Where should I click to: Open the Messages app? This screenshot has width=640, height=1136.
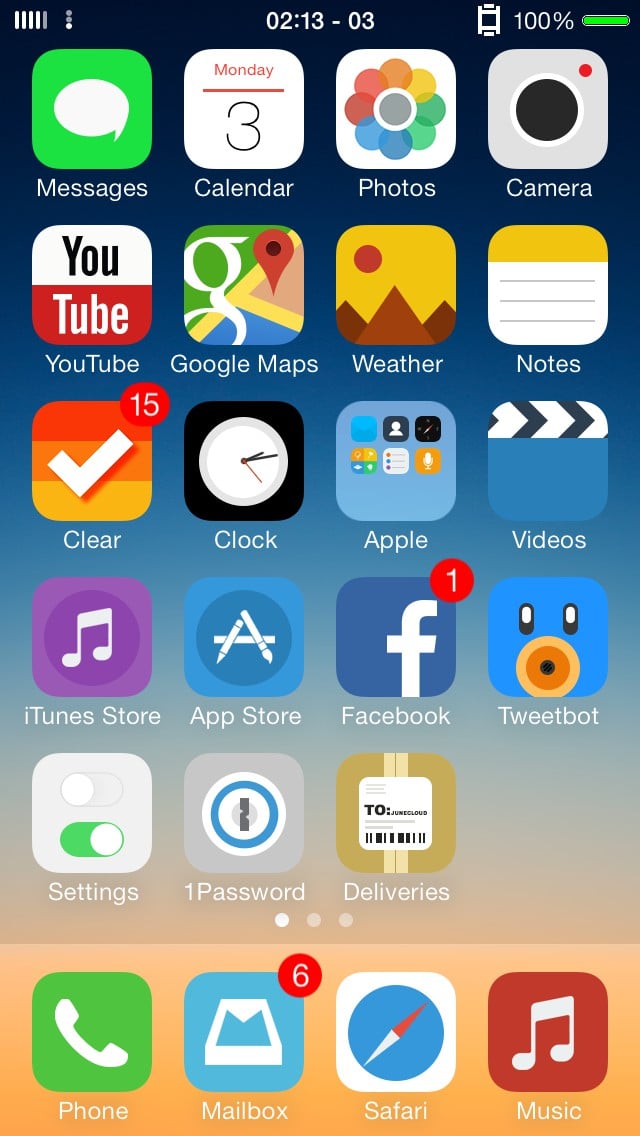pyautogui.click(x=92, y=109)
